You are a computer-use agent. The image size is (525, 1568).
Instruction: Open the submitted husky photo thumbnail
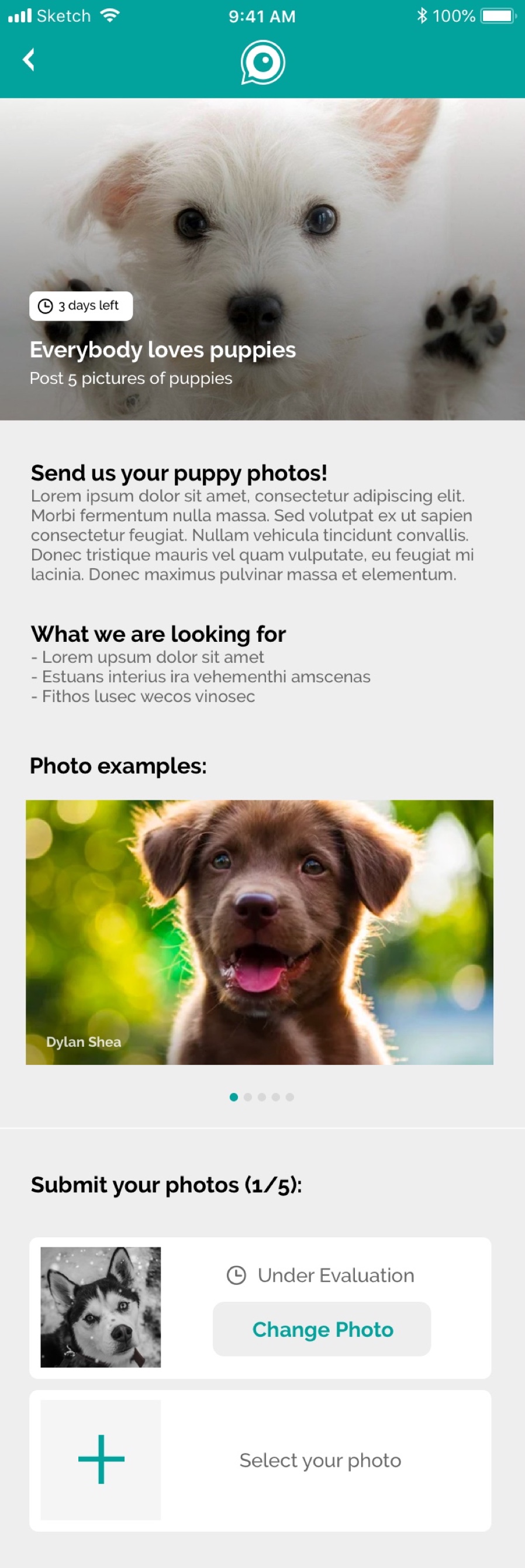[x=101, y=1307]
